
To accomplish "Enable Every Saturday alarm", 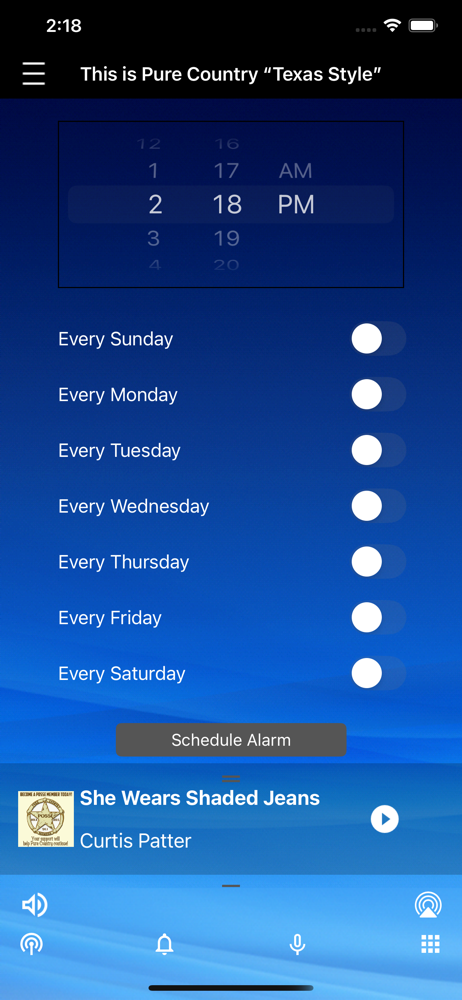I will (x=378, y=673).
